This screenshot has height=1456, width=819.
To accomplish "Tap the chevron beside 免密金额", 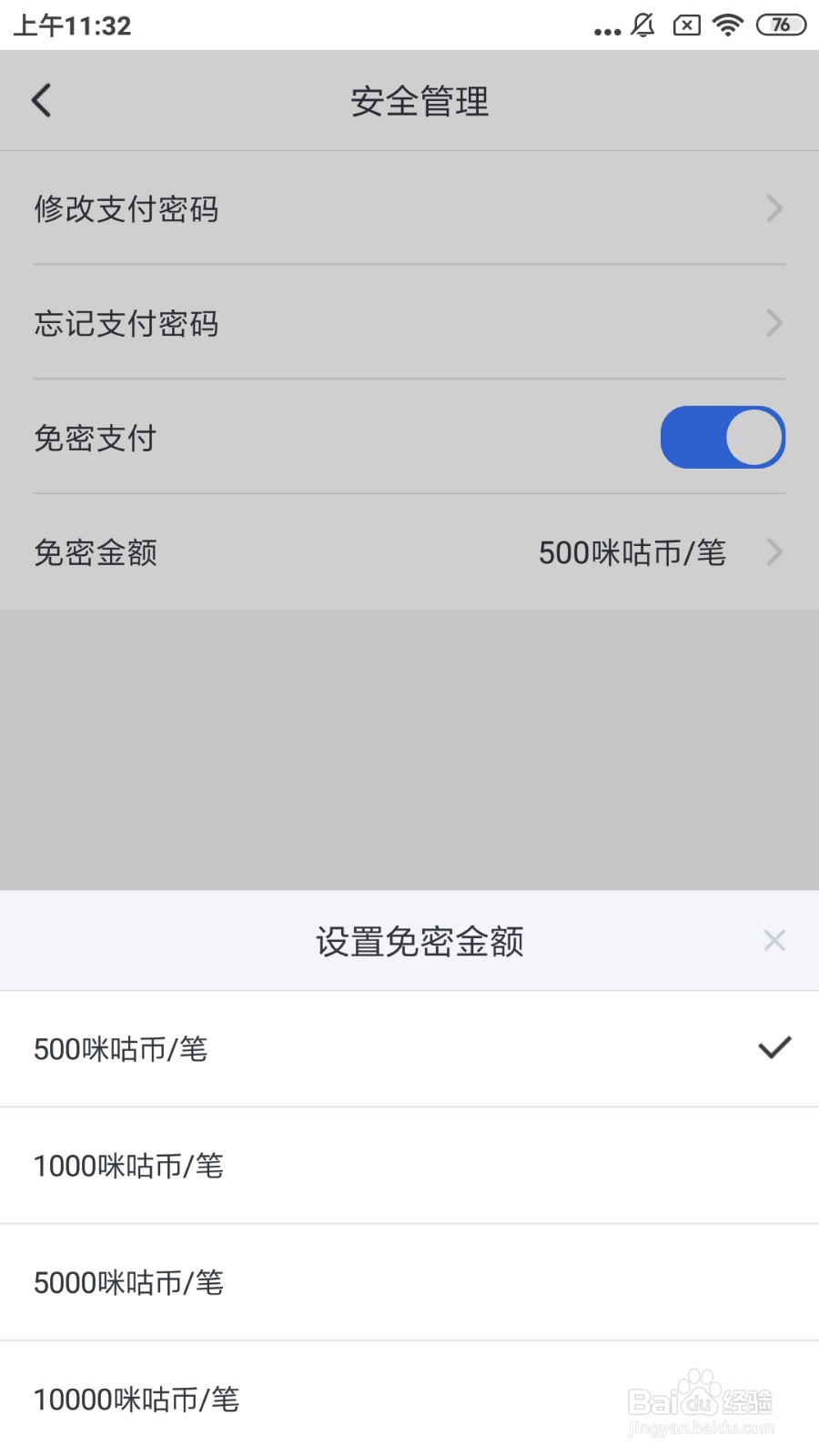I will click(774, 552).
